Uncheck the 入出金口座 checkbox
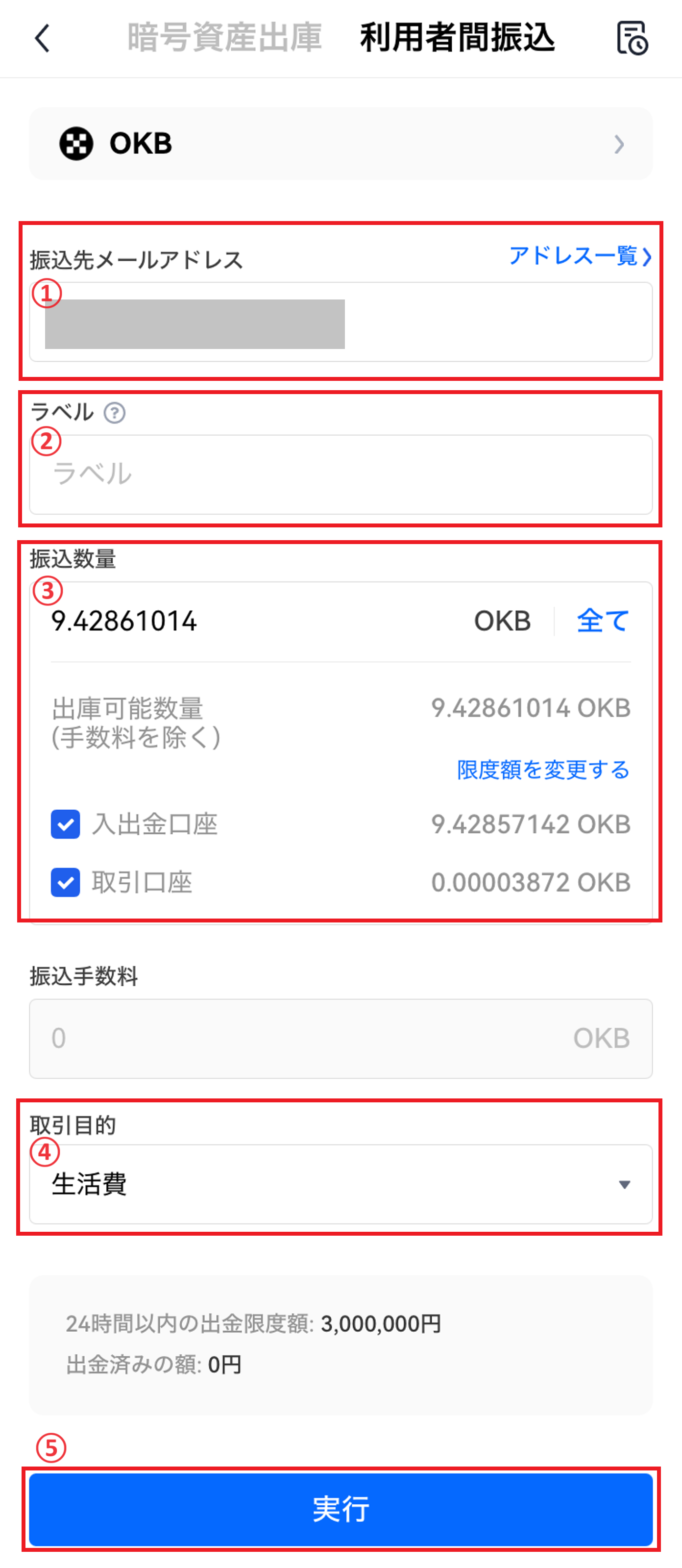 66,824
